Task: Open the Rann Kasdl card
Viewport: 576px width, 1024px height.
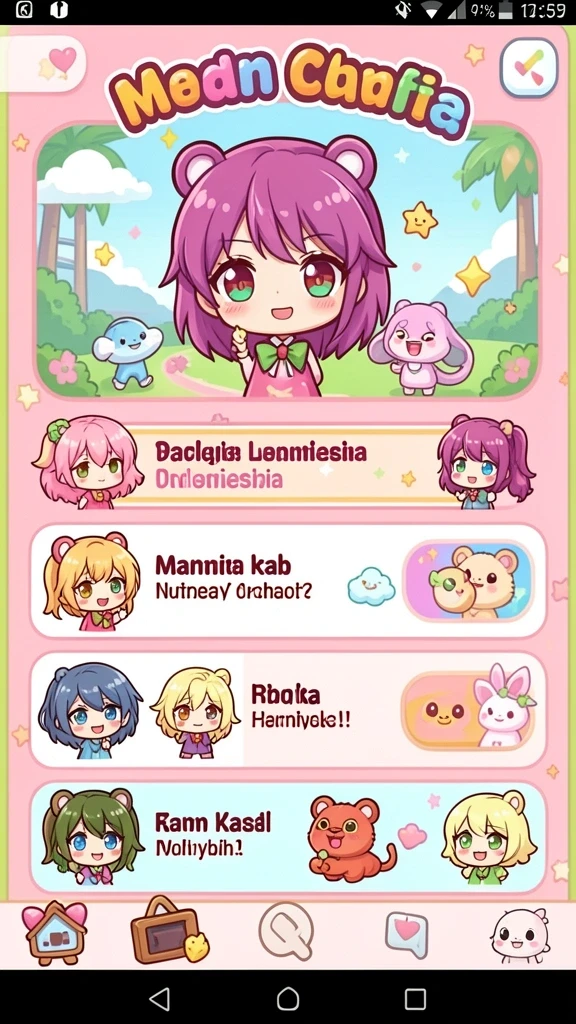Action: pyautogui.click(x=288, y=837)
